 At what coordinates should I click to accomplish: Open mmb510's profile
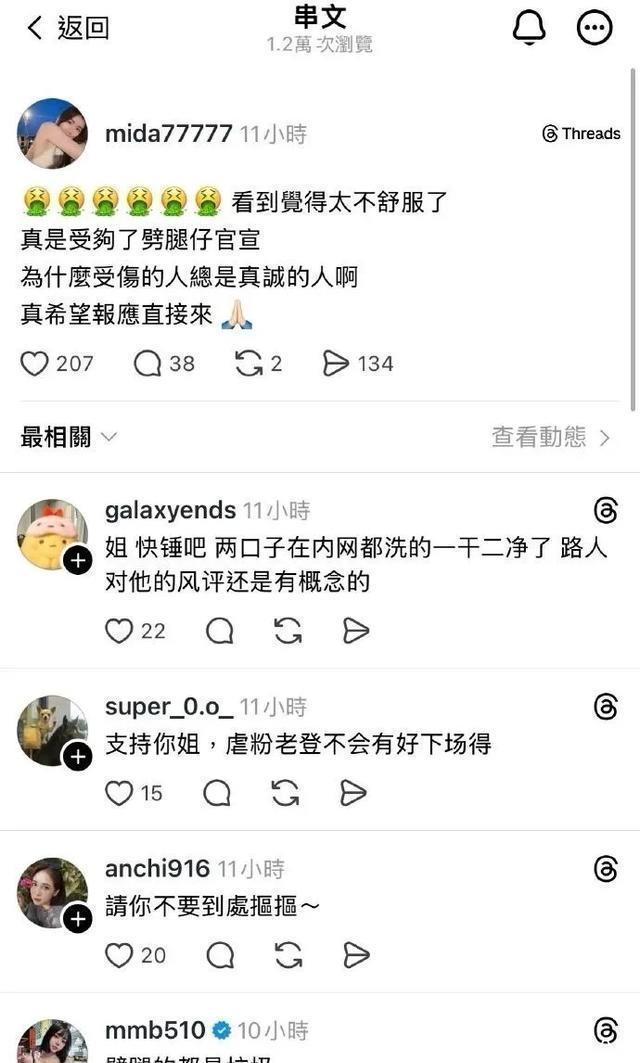(155, 1030)
